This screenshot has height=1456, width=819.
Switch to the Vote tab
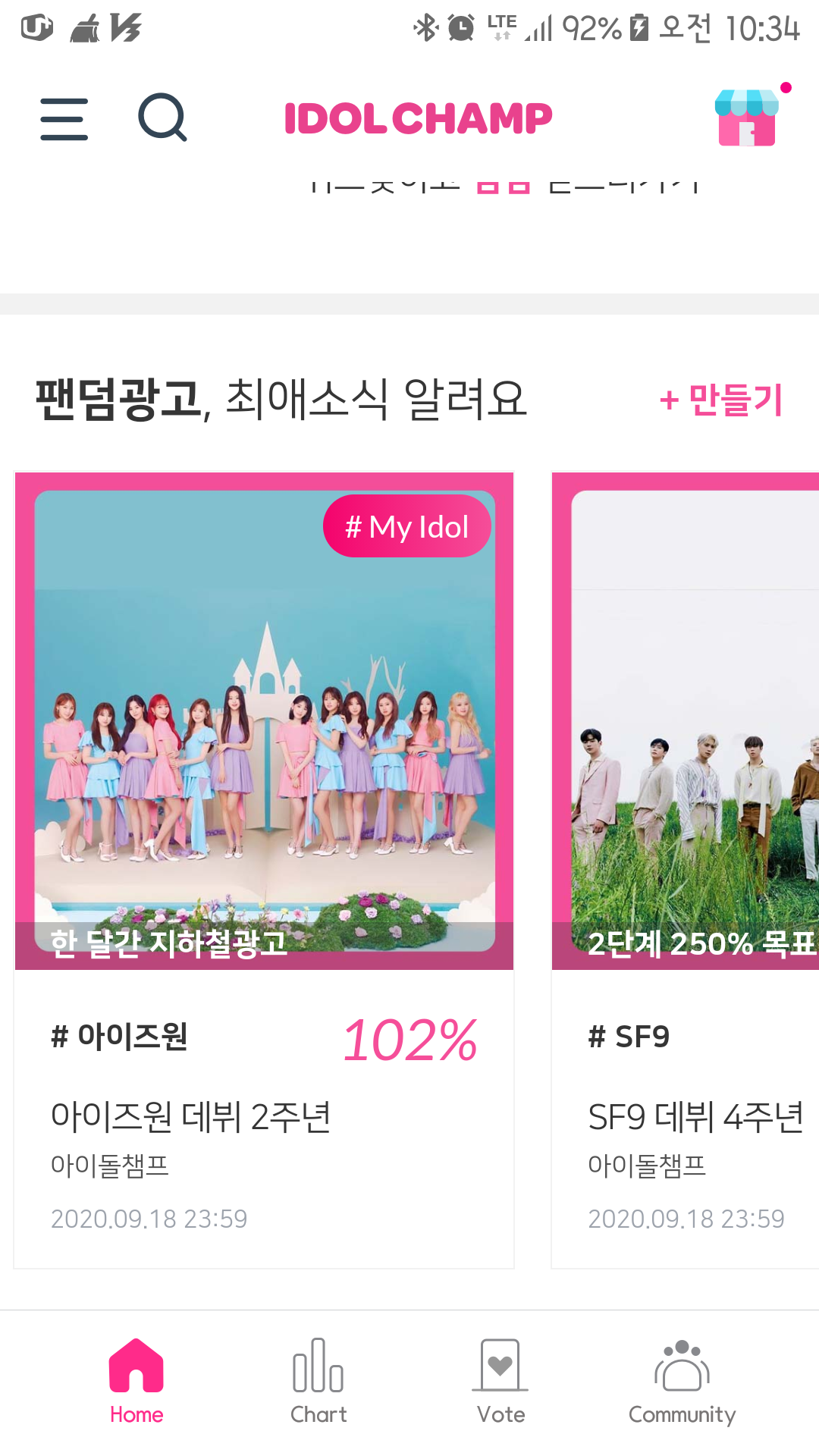[500, 1382]
